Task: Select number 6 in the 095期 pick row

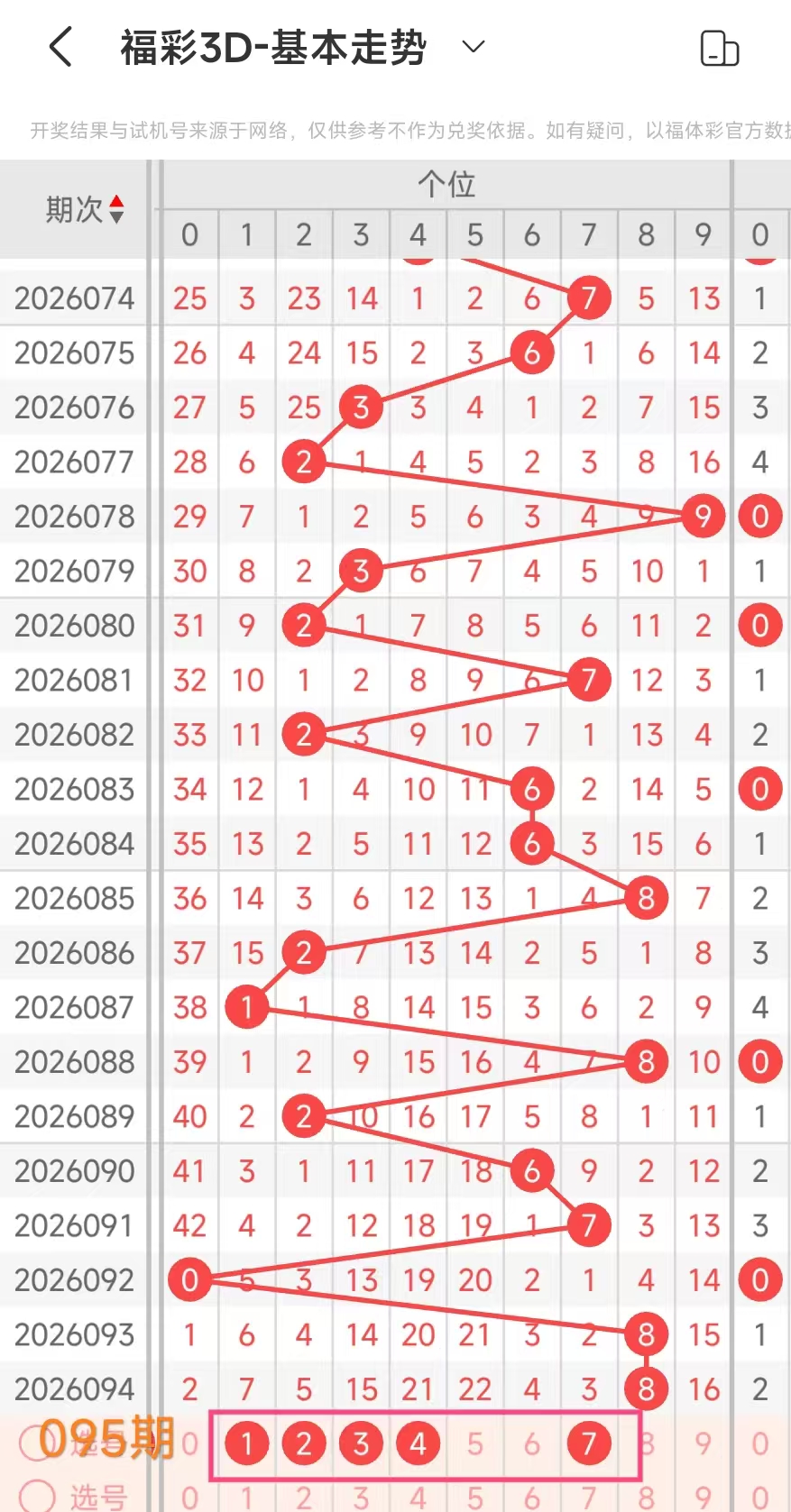Action: [532, 1443]
